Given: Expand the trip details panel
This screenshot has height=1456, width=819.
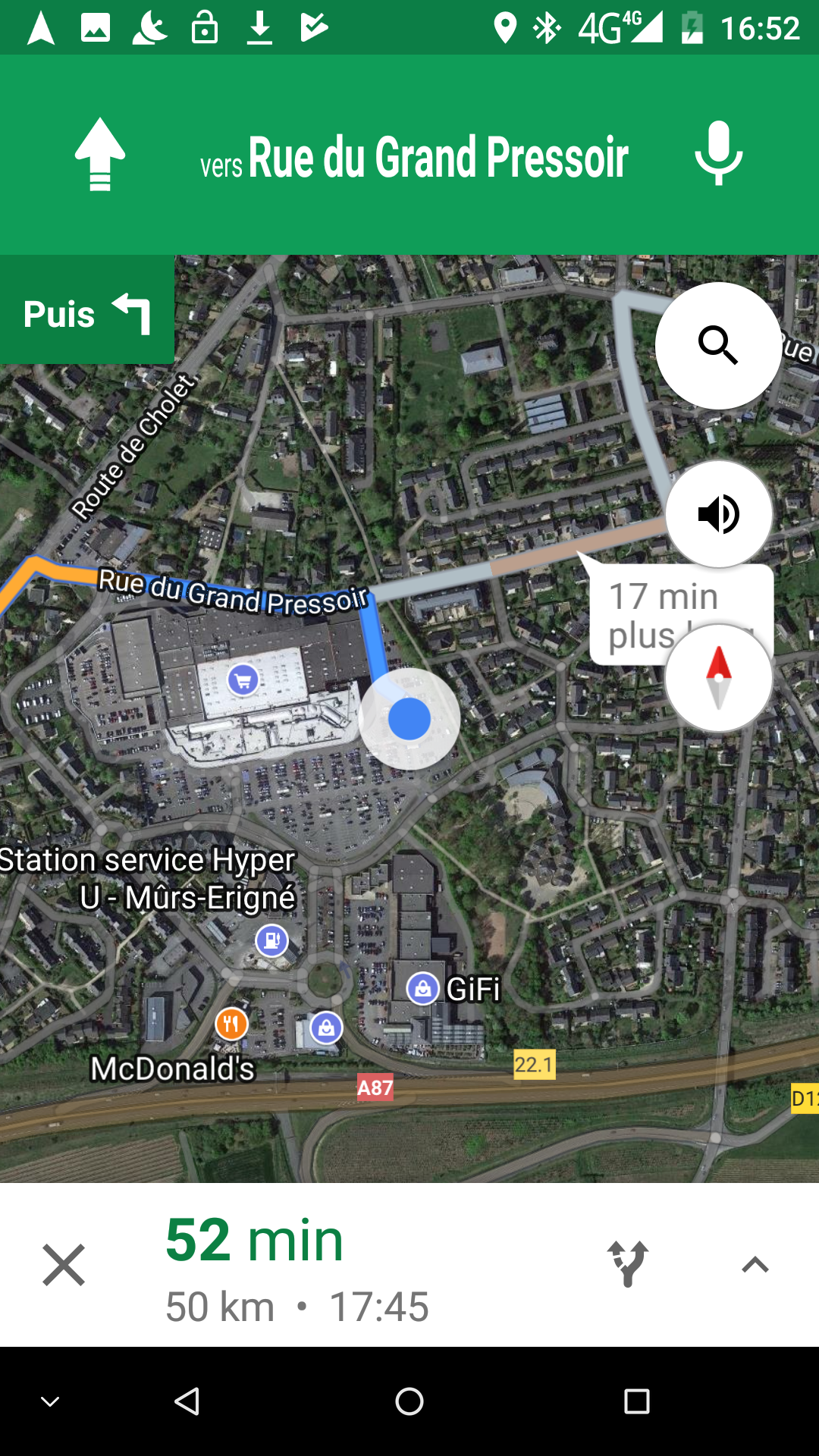Looking at the screenshot, I should pyautogui.click(x=755, y=1265).
